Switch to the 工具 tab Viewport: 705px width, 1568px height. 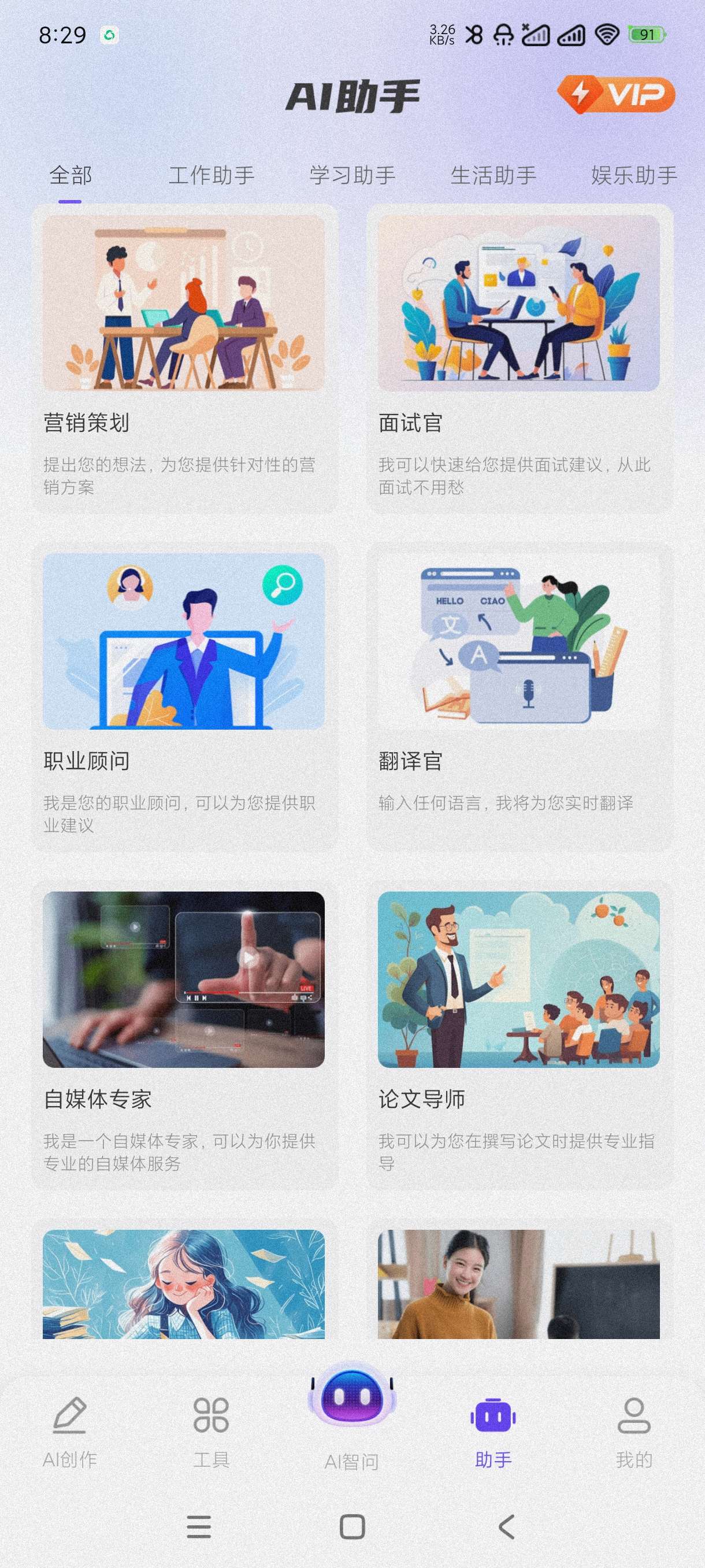(211, 1430)
